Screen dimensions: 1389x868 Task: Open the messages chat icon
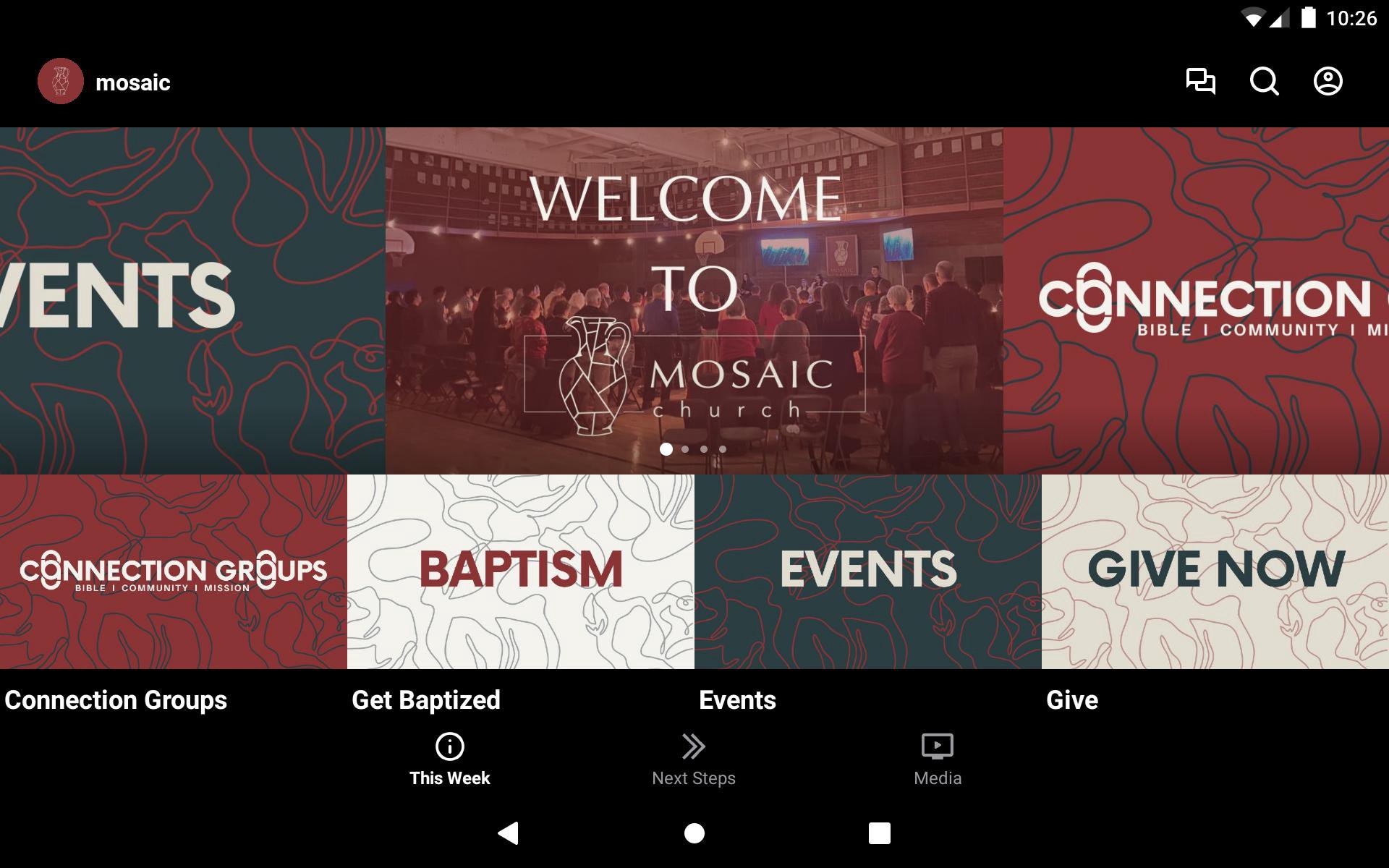[1200, 81]
